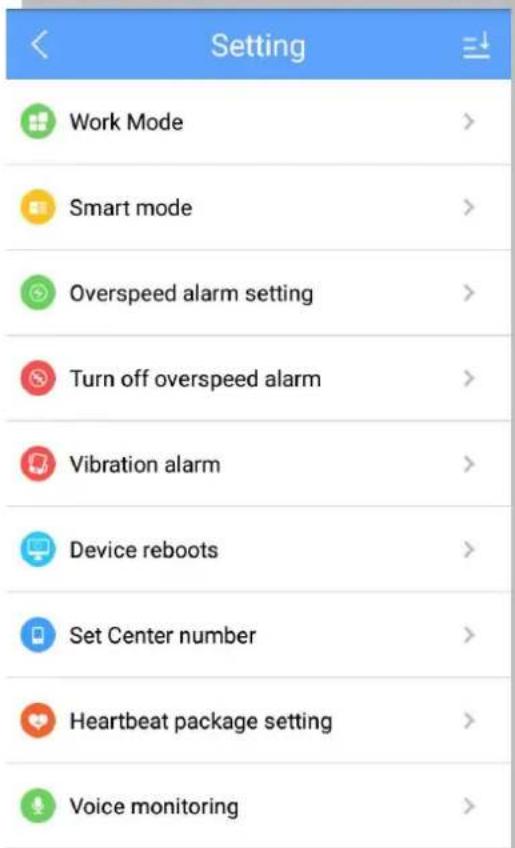Open Vibration alarm option
The height and width of the screenshot is (848, 515).
tap(259, 464)
